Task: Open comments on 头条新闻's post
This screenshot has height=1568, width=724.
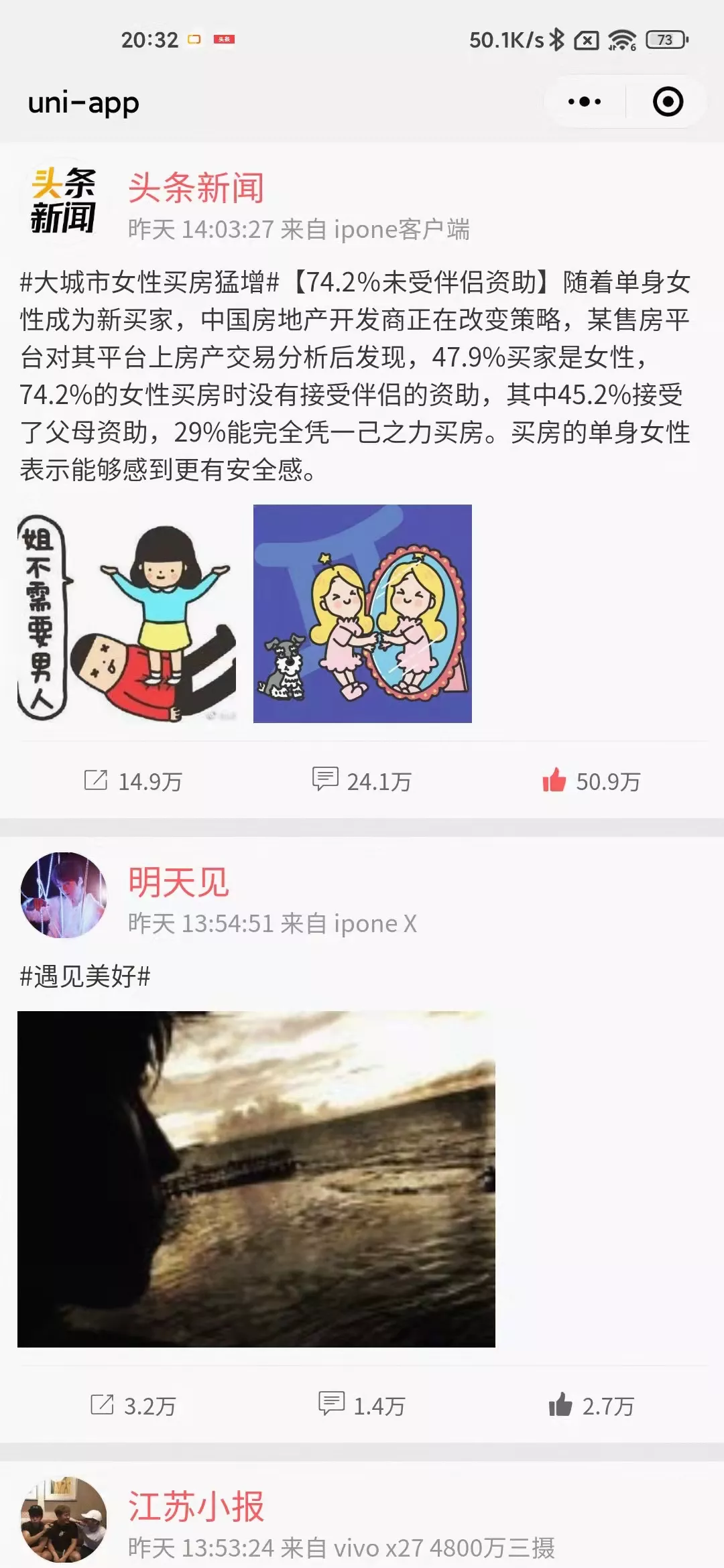Action: coord(362,781)
